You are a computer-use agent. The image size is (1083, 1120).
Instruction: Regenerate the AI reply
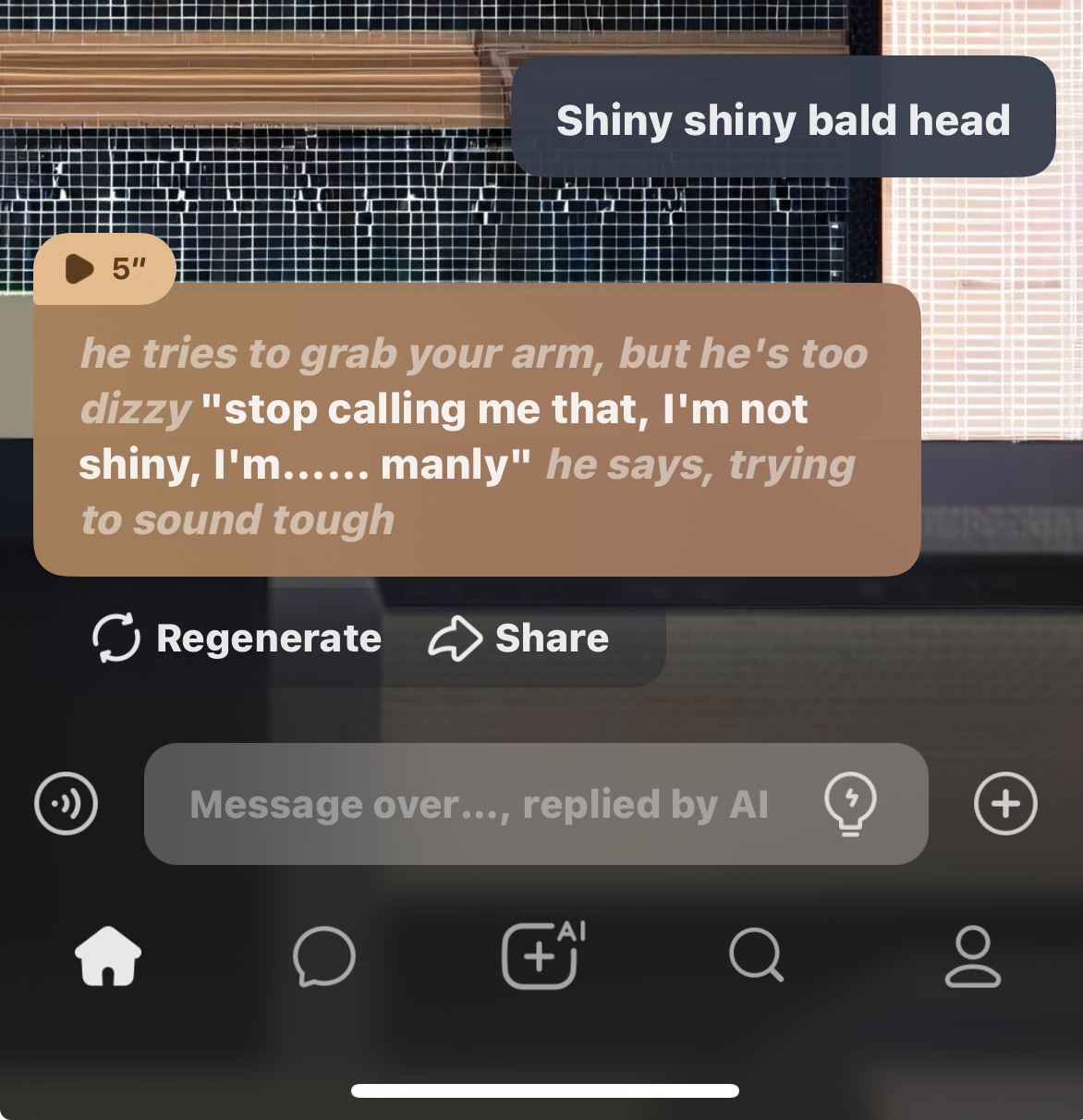237,639
